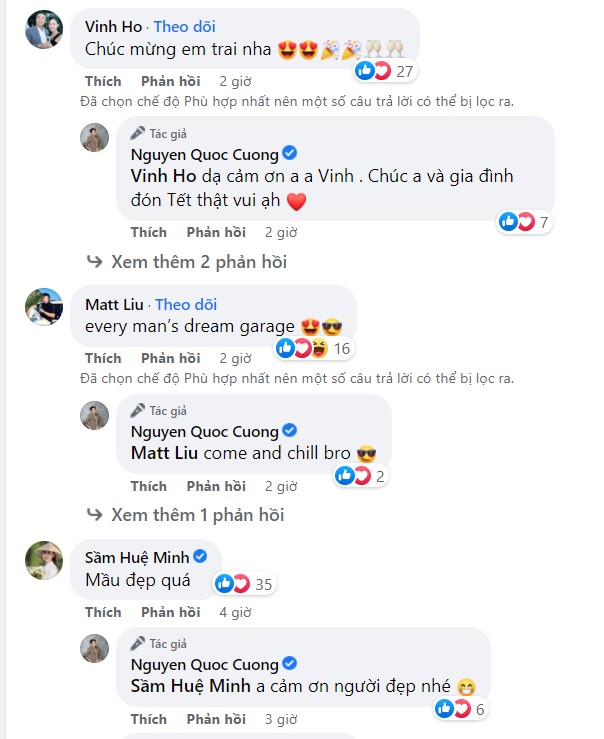Open Vinh Ho's profile from name

click(x=114, y=26)
